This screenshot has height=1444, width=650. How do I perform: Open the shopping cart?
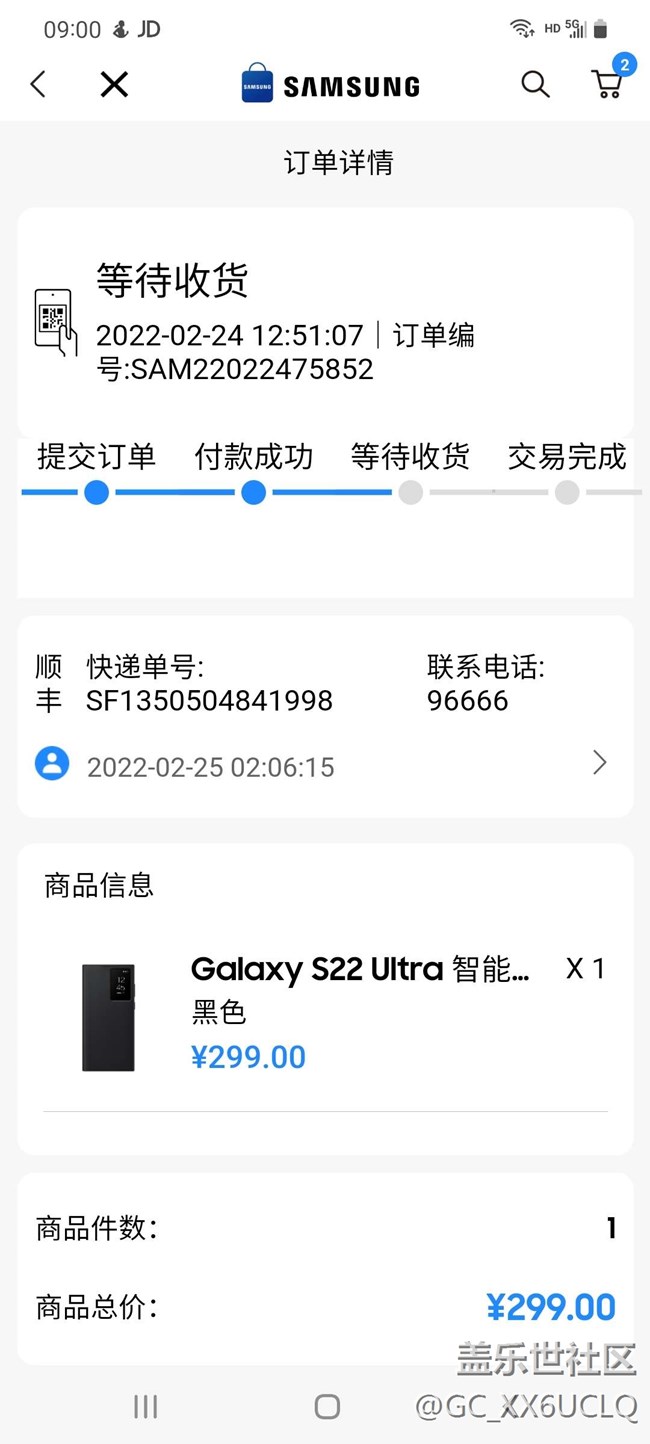pos(608,85)
